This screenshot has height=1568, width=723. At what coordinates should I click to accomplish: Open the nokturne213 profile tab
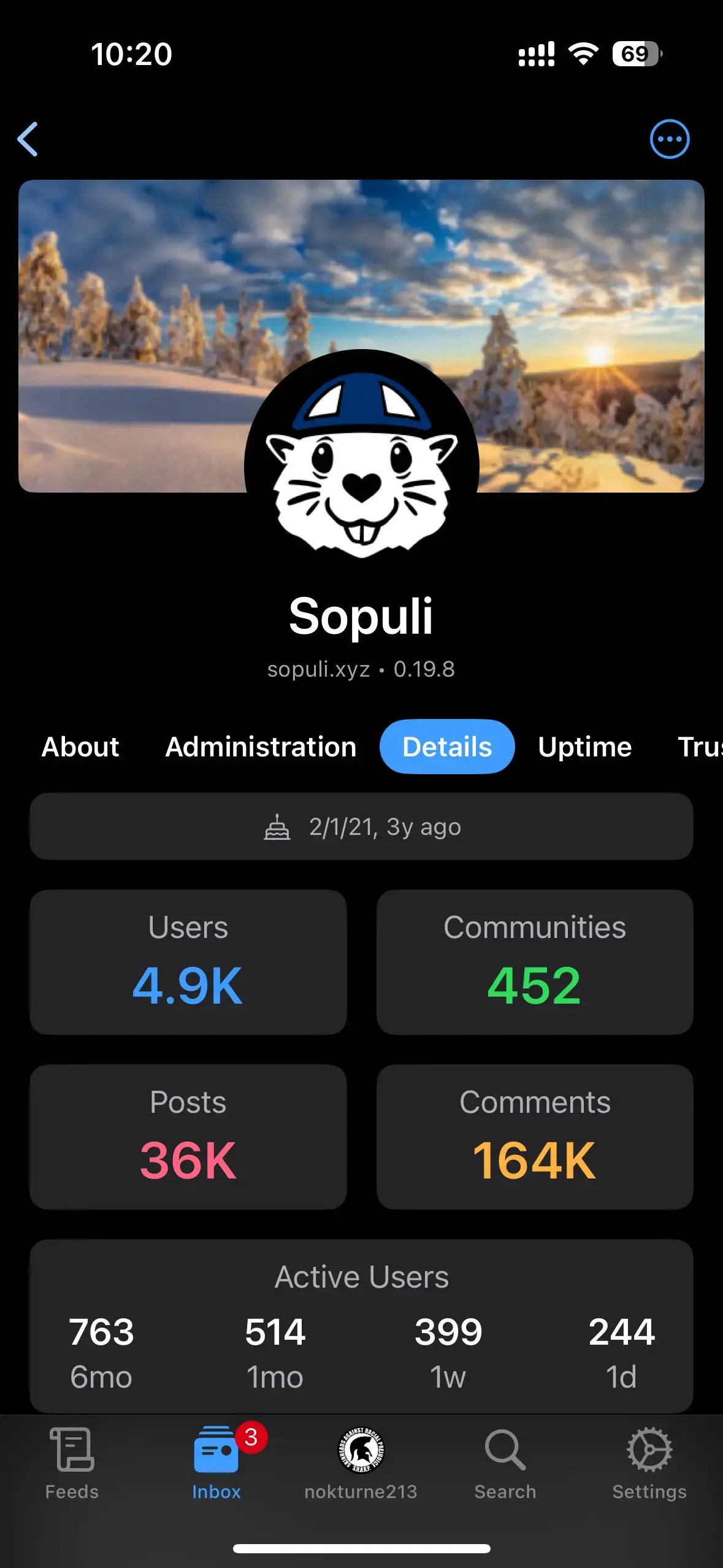coord(361,1463)
